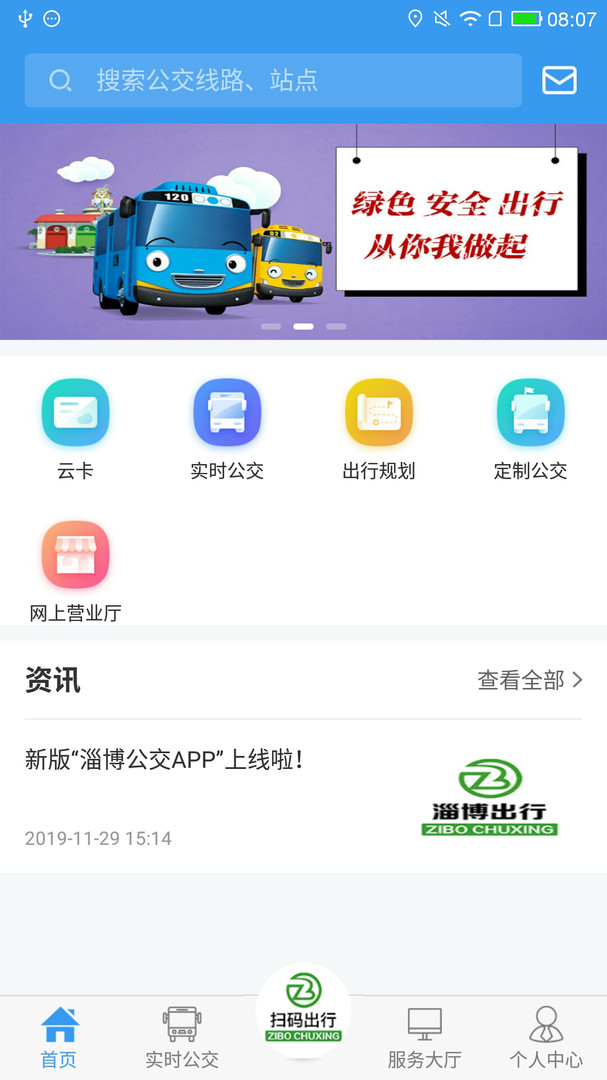This screenshot has height=1080, width=607.
Task: Open the green travel safety banner
Action: tap(303, 231)
